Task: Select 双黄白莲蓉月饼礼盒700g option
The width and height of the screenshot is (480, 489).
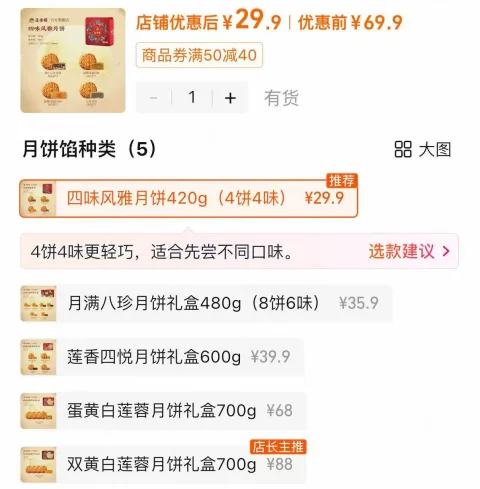Action: [163, 464]
